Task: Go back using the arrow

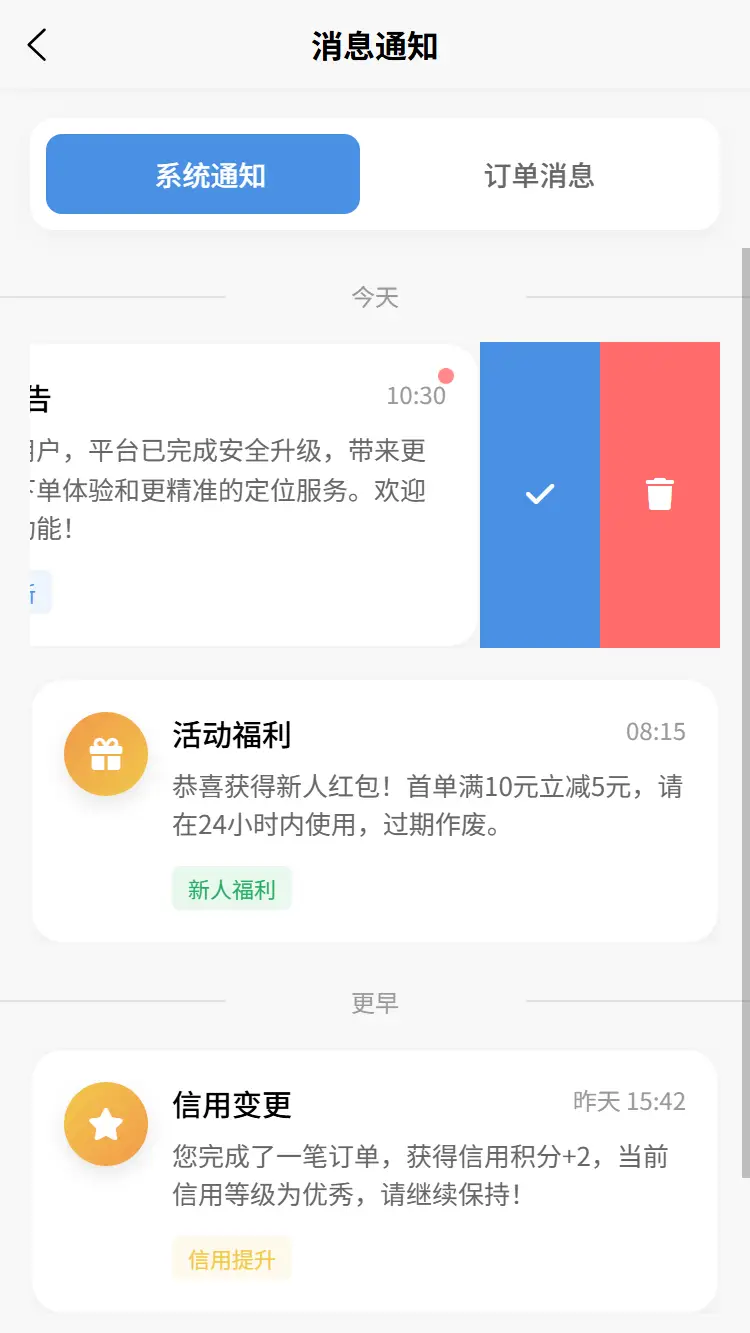Action: 37,45
